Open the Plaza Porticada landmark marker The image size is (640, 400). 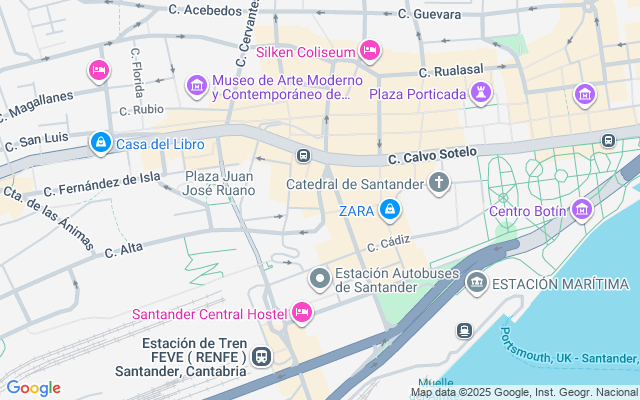pos(484,94)
